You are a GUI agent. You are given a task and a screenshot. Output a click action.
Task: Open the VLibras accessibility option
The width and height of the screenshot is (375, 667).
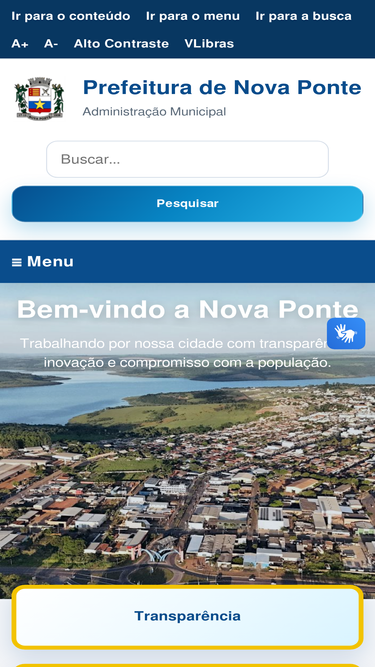coord(209,43)
